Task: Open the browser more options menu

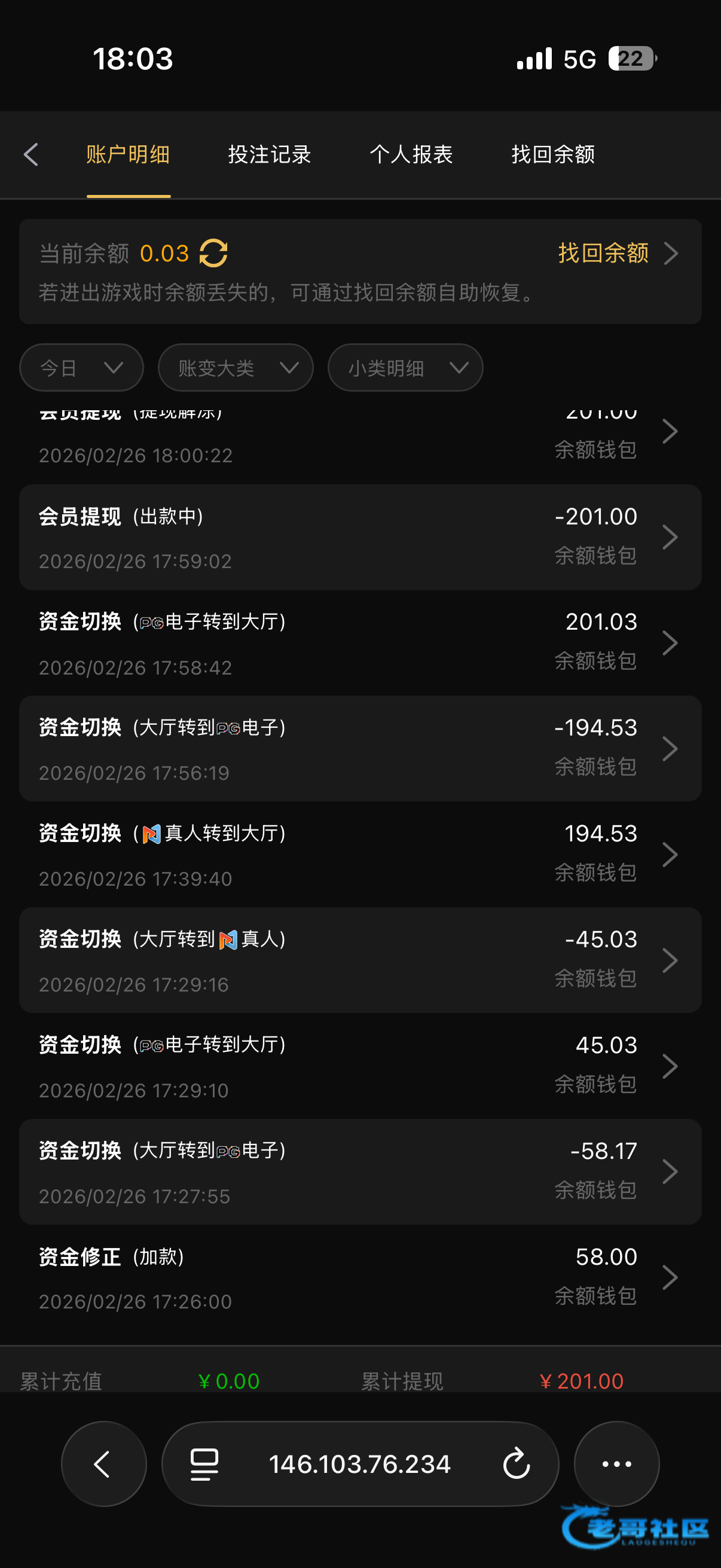Action: pos(616,1464)
